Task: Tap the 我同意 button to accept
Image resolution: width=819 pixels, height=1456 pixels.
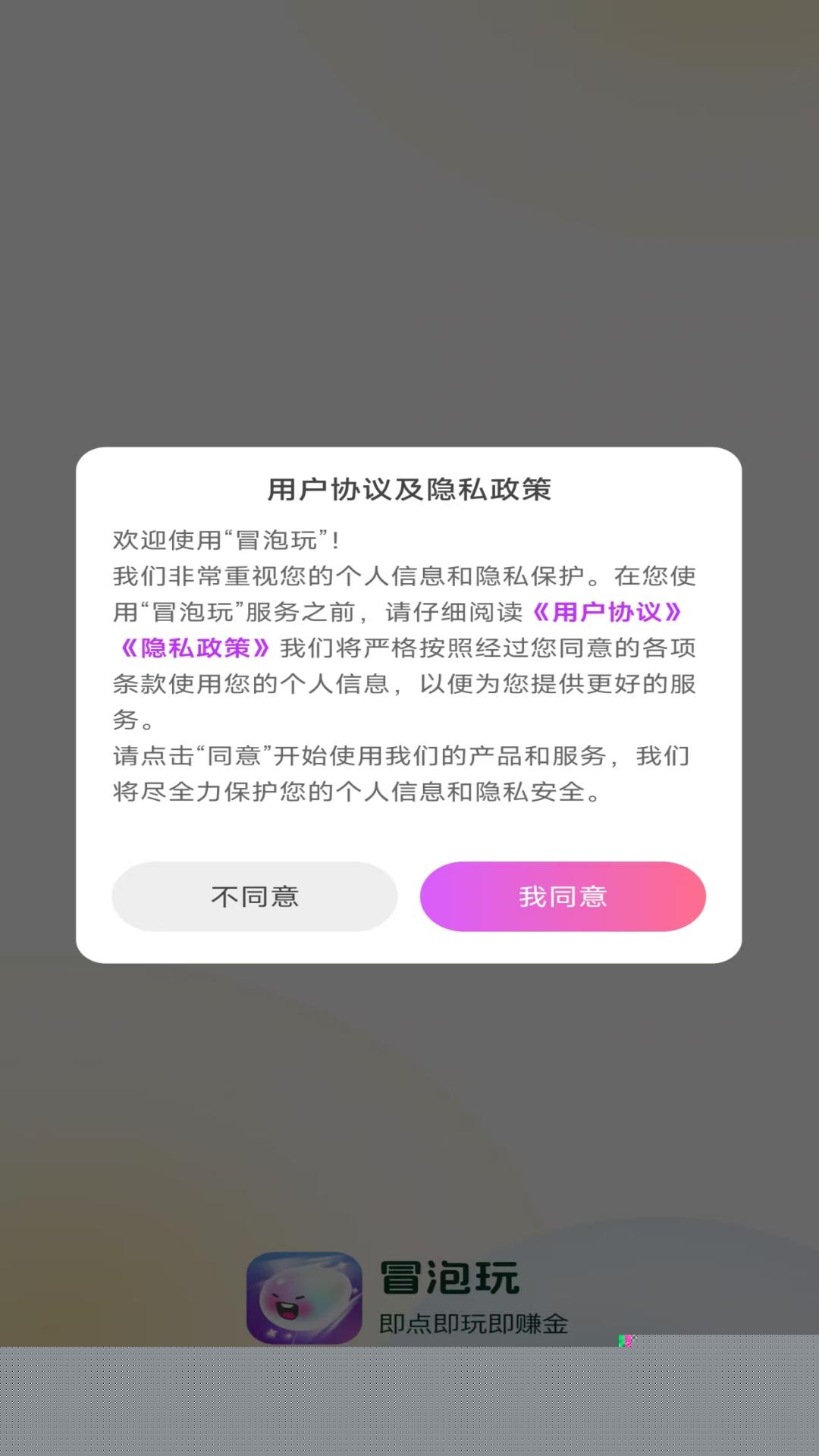Action: pyautogui.click(x=563, y=896)
